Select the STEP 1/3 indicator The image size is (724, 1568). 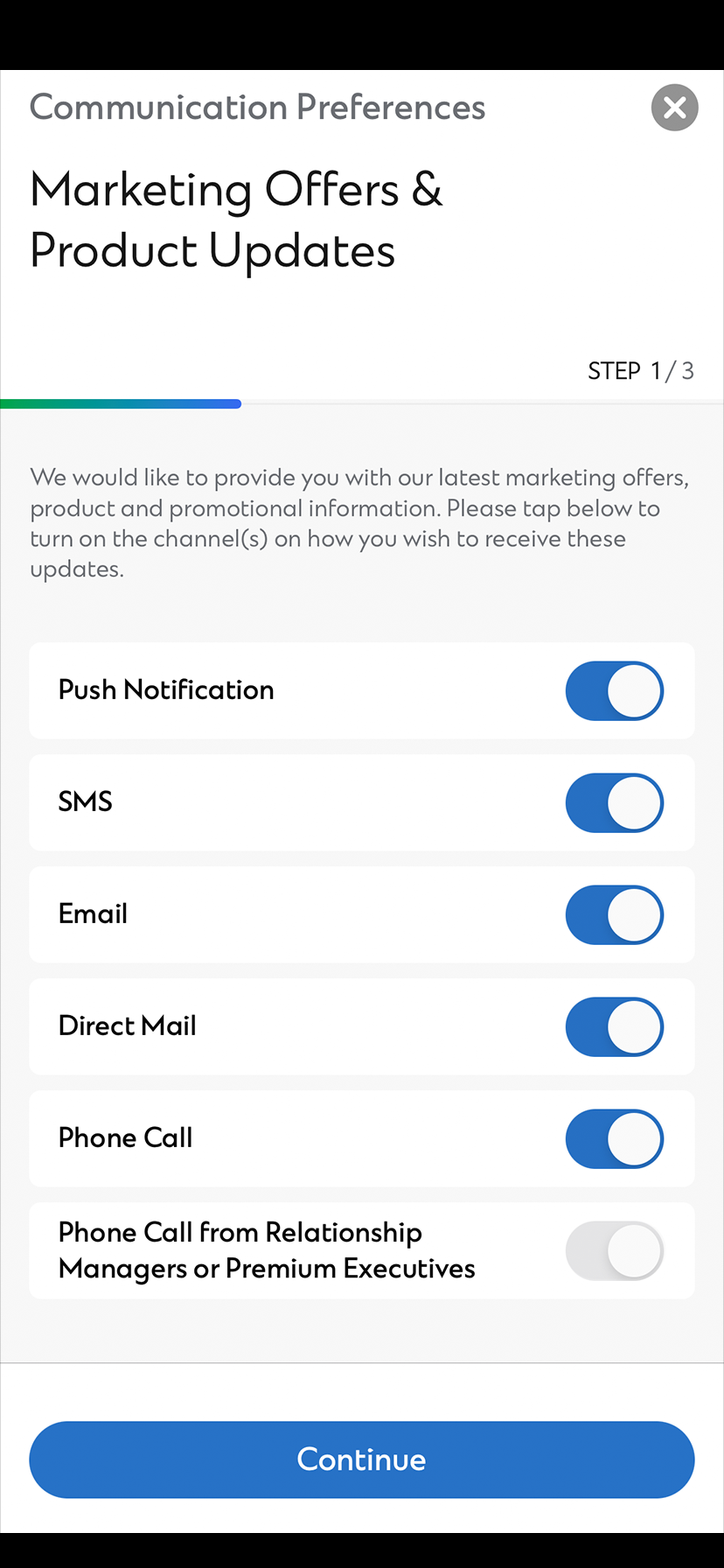(641, 371)
